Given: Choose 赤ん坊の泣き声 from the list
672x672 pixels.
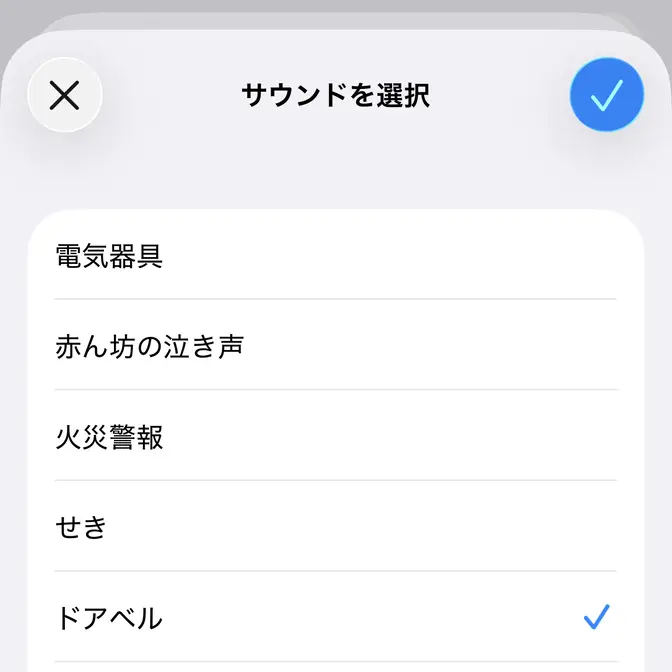Looking at the screenshot, I should click(x=335, y=346).
